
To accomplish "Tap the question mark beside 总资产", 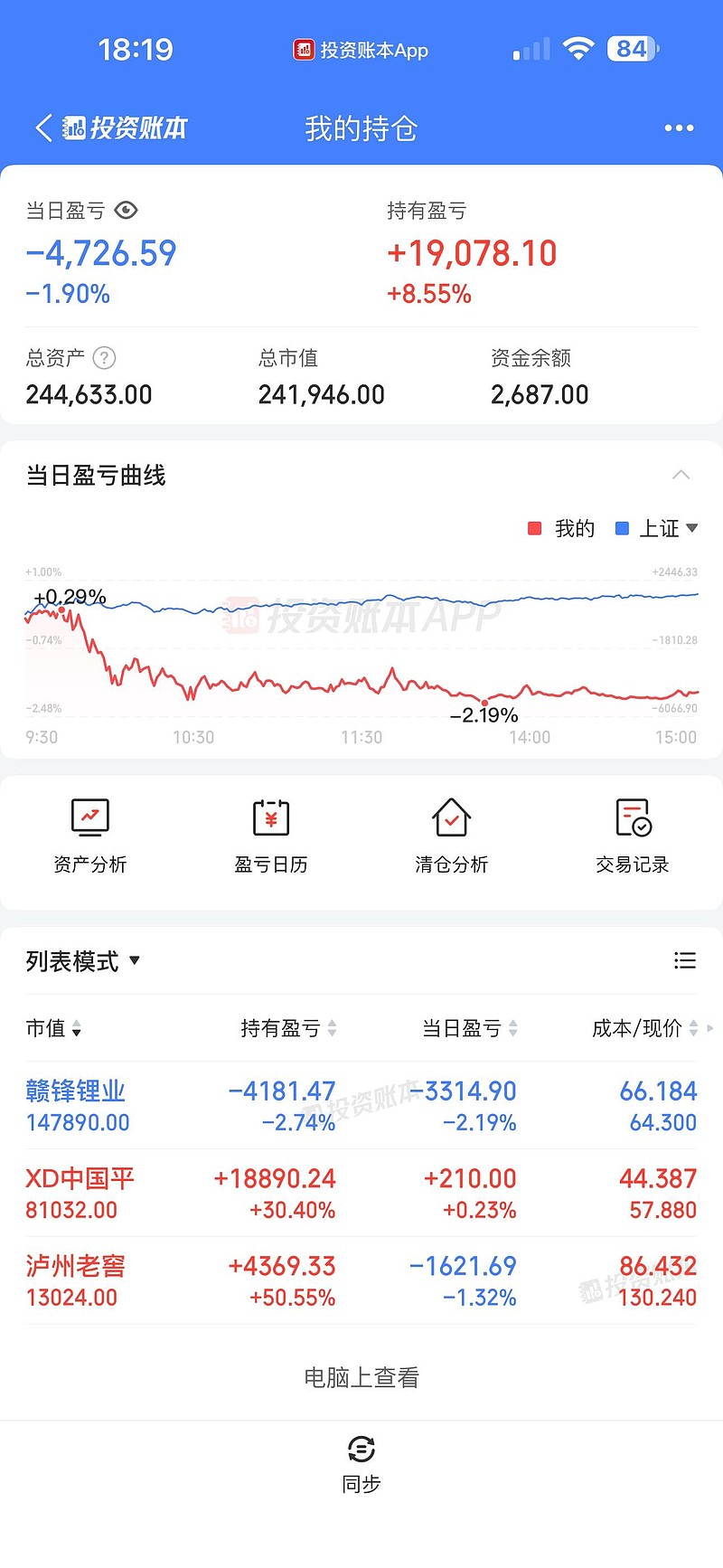I will tap(104, 358).
